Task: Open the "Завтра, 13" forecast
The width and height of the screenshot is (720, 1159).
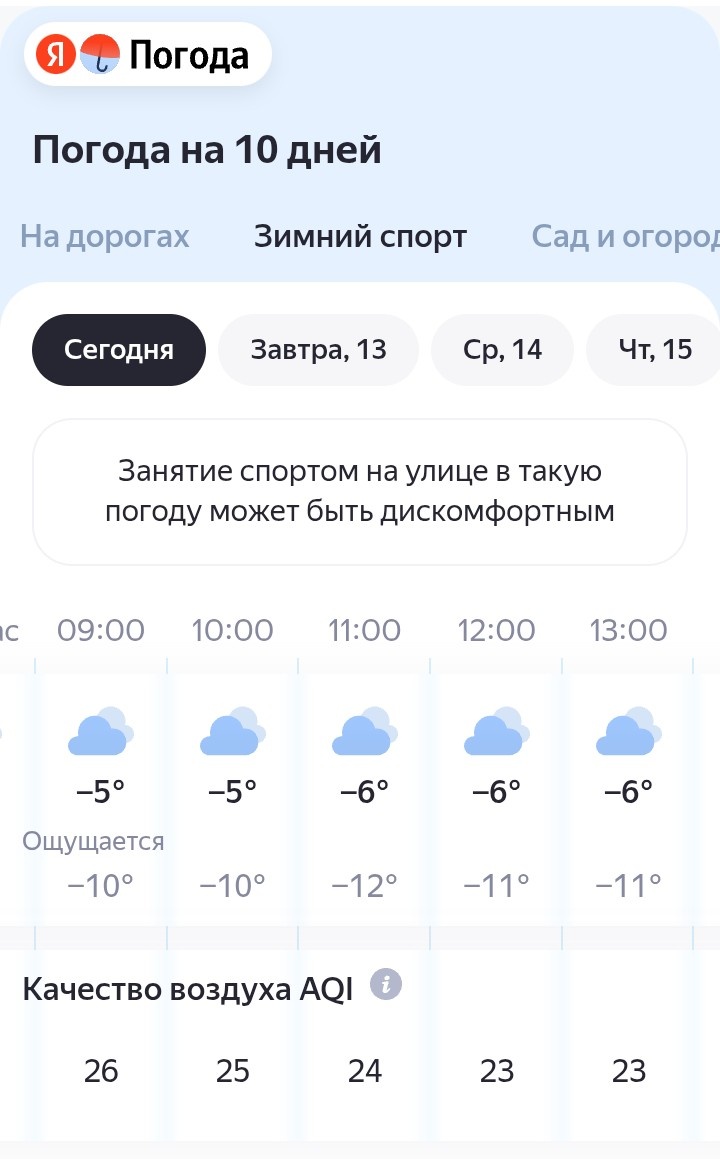Action: click(317, 350)
